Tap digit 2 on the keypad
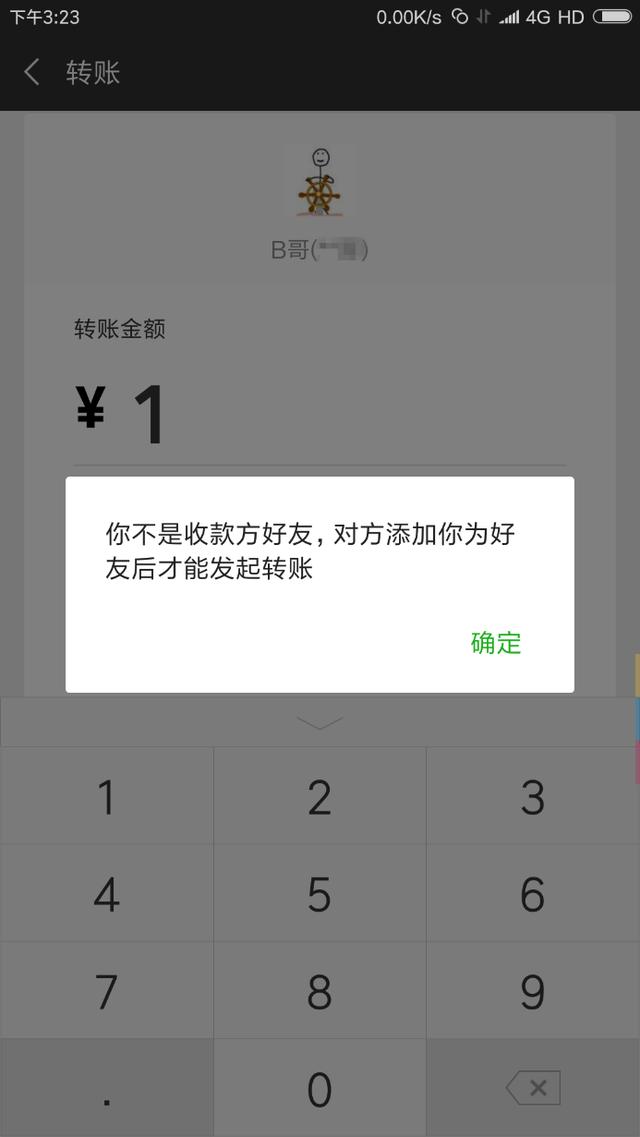 click(319, 797)
